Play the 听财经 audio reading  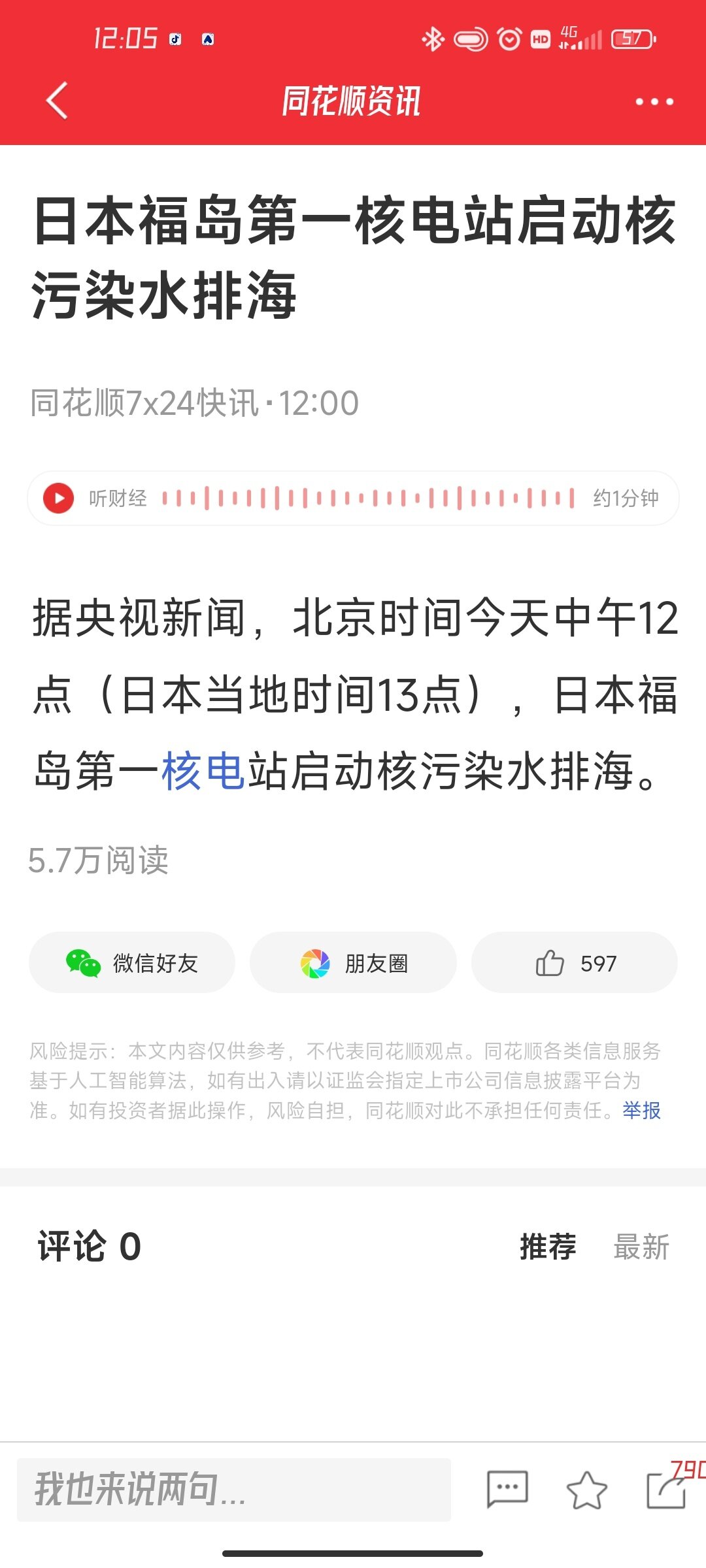(x=59, y=498)
